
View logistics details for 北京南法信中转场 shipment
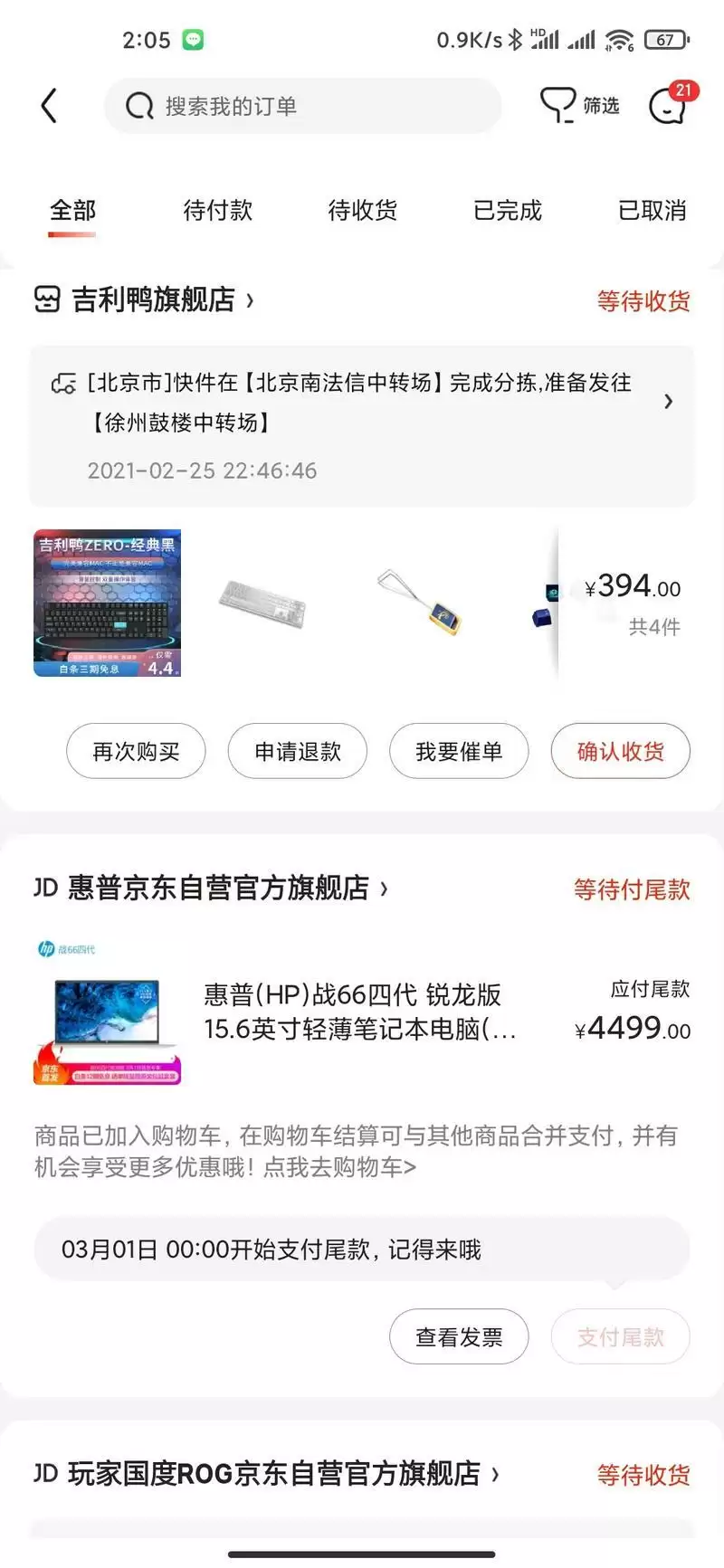click(362, 423)
